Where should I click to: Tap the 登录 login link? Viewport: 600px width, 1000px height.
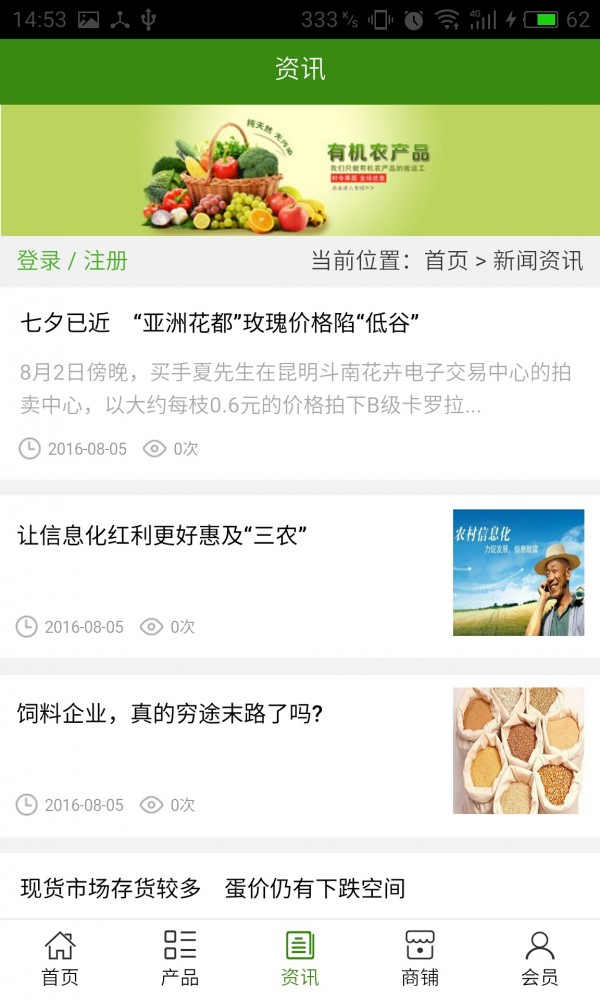pos(39,261)
